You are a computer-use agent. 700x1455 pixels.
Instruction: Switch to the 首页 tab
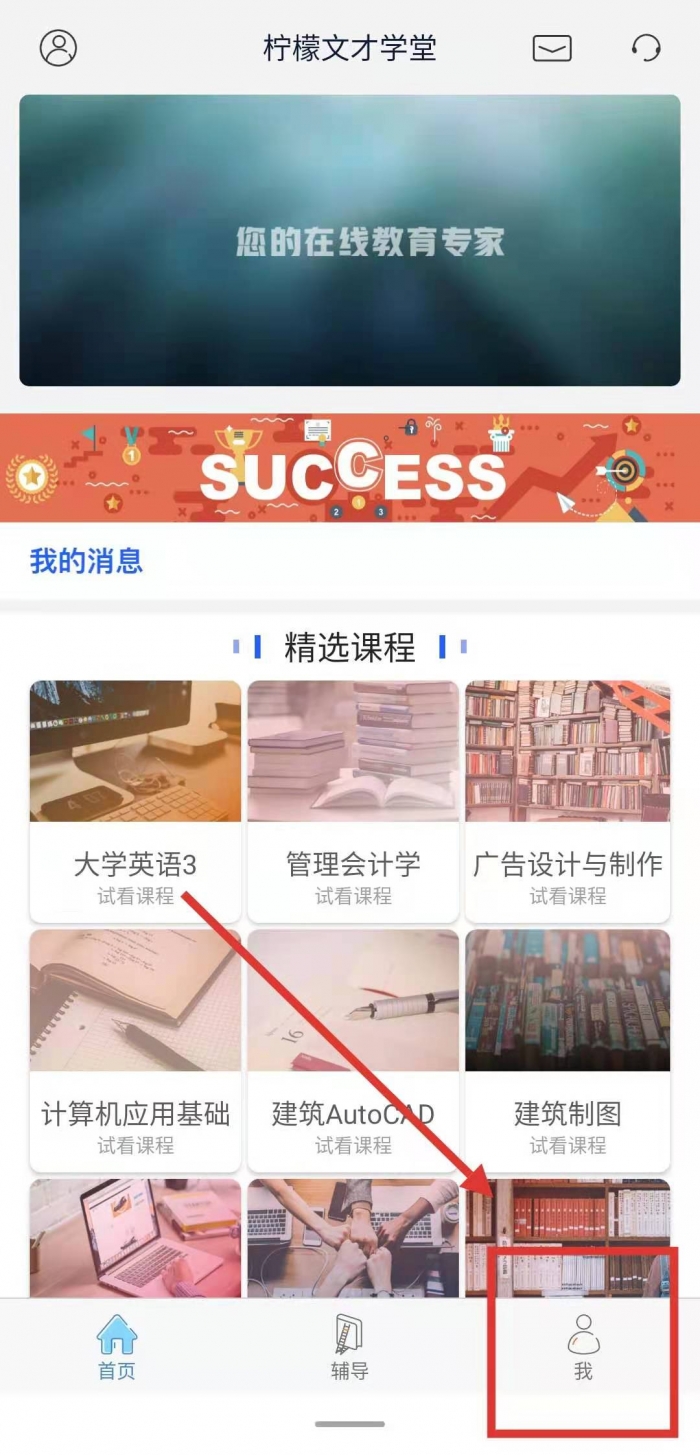pyautogui.click(x=116, y=1347)
